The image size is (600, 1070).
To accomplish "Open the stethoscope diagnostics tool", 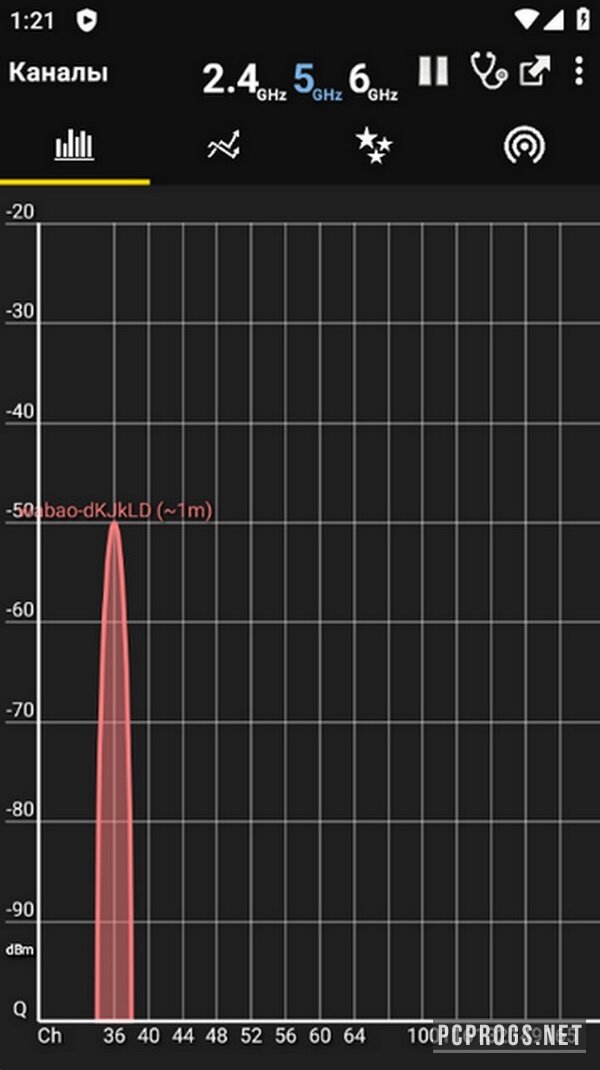I will click(x=488, y=71).
